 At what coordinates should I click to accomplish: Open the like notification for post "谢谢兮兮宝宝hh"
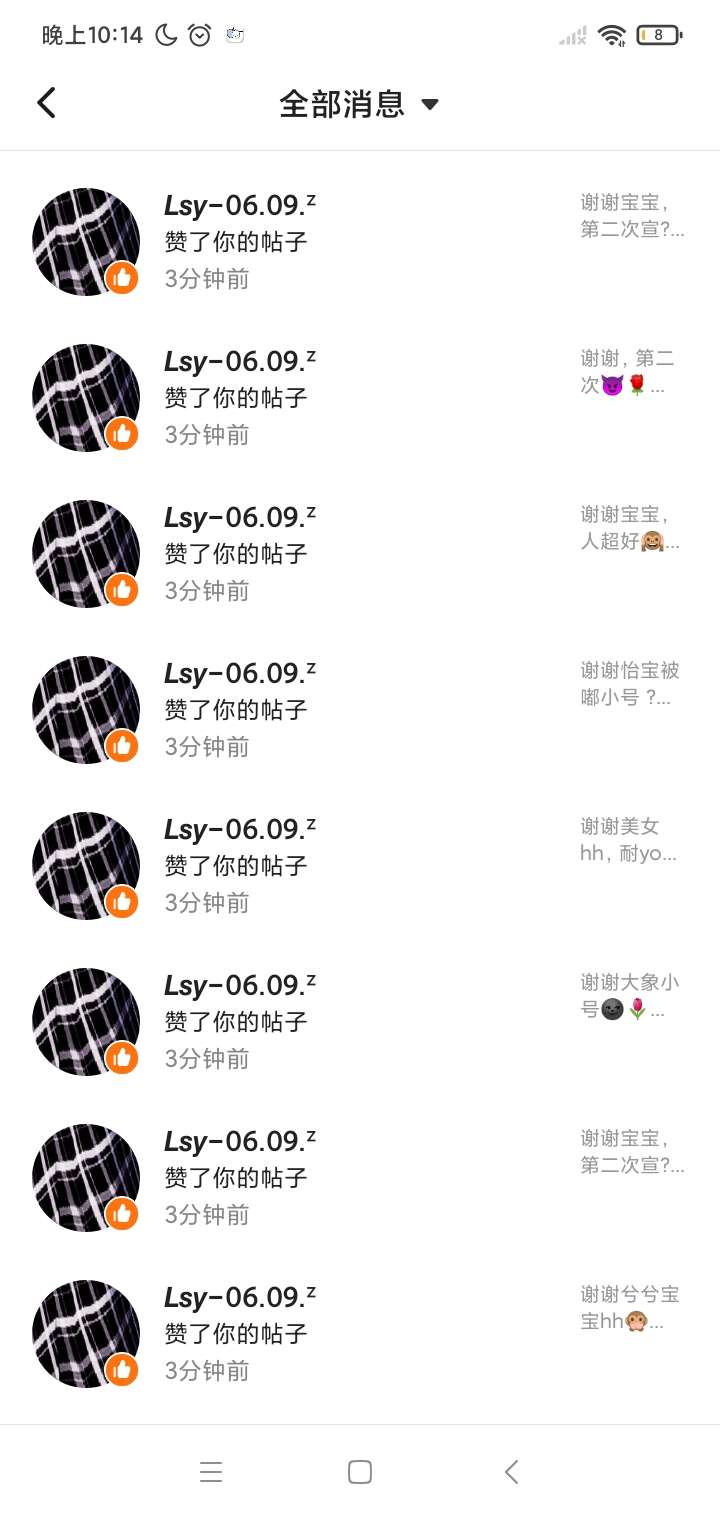point(360,1334)
